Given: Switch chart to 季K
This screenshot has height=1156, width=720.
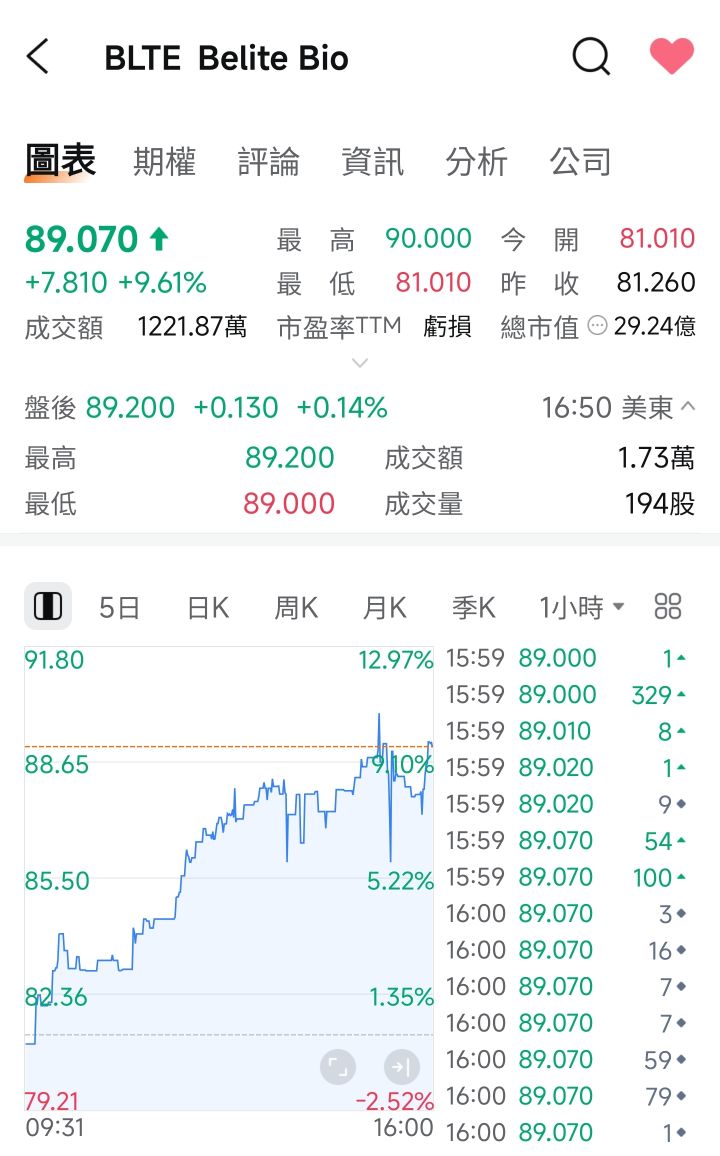Looking at the screenshot, I should pyautogui.click(x=474, y=607).
